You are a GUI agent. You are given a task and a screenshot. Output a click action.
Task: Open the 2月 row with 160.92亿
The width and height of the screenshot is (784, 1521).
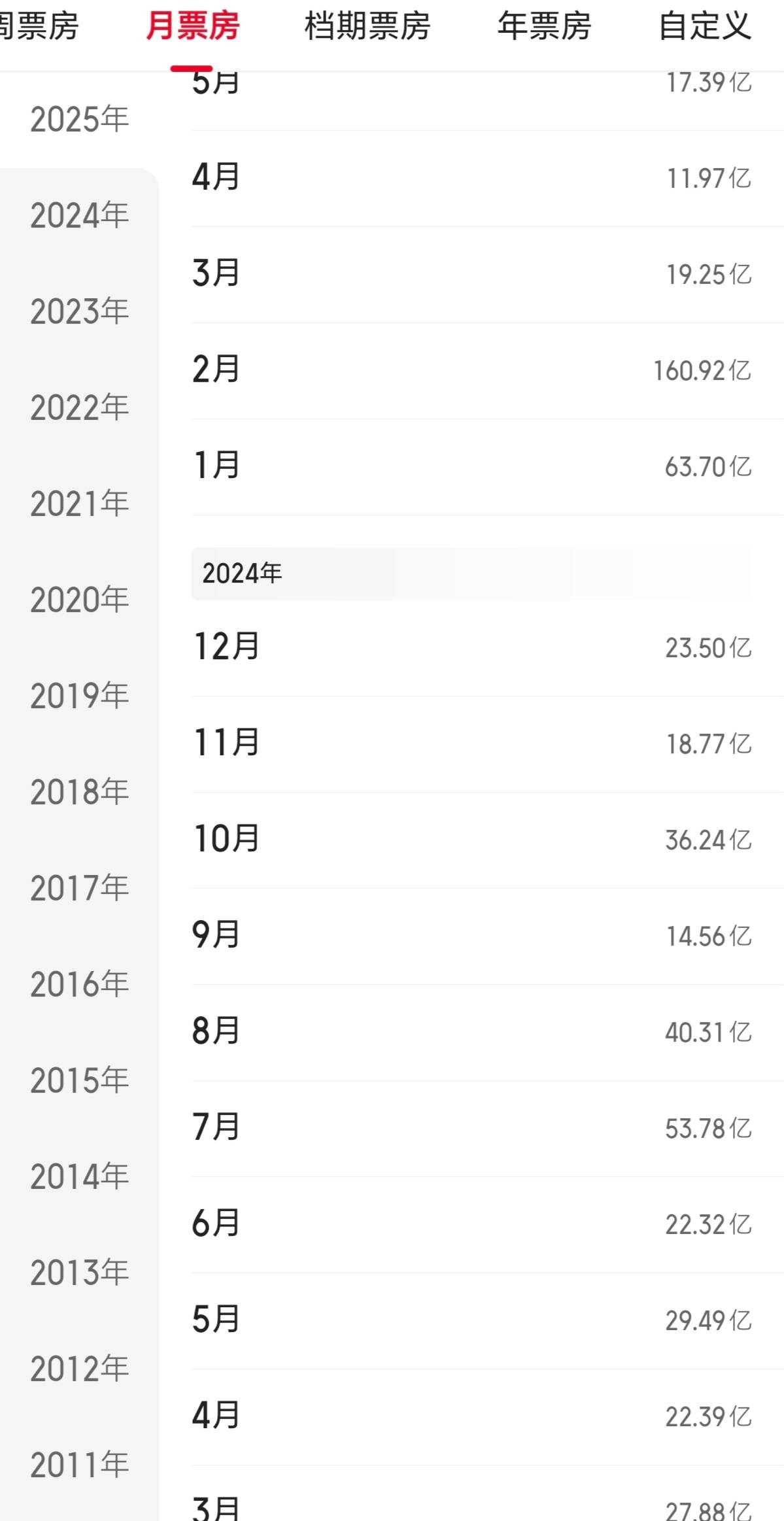tap(487, 371)
